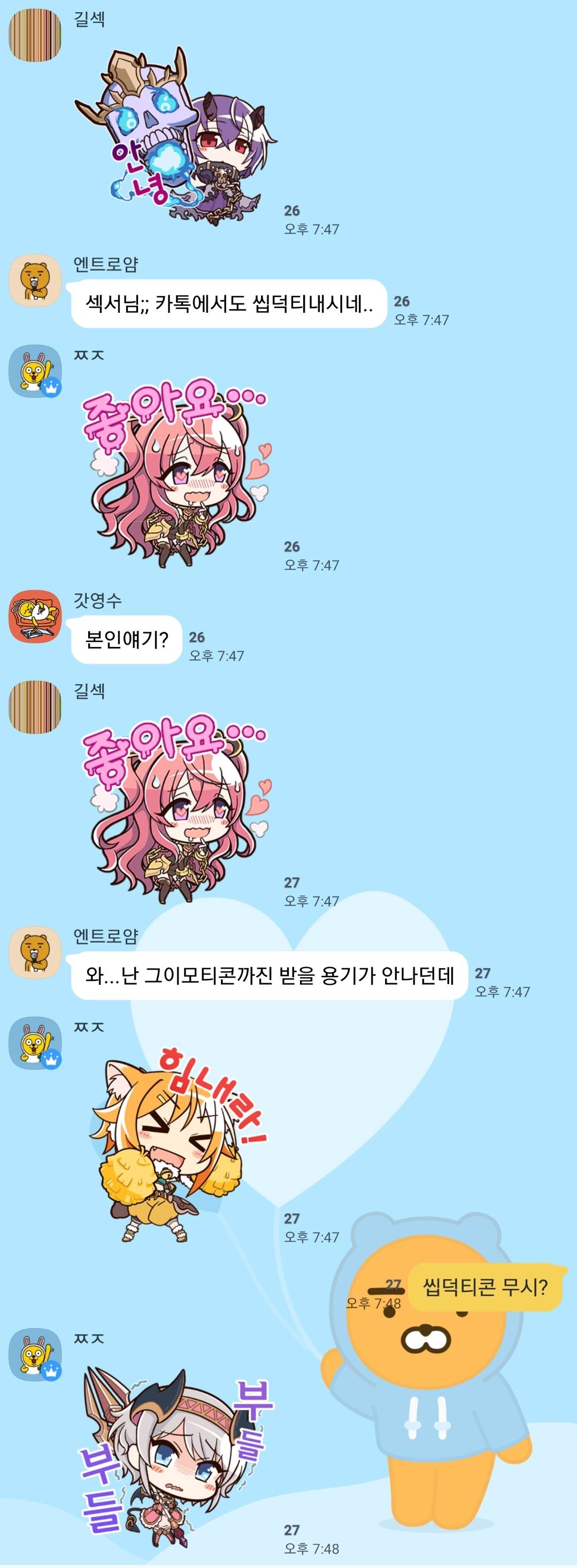This screenshot has height=1568, width=577.
Task: Tap 엔트로얌's avatar beside the 용기가 안나던데 message
Action: coord(35,953)
